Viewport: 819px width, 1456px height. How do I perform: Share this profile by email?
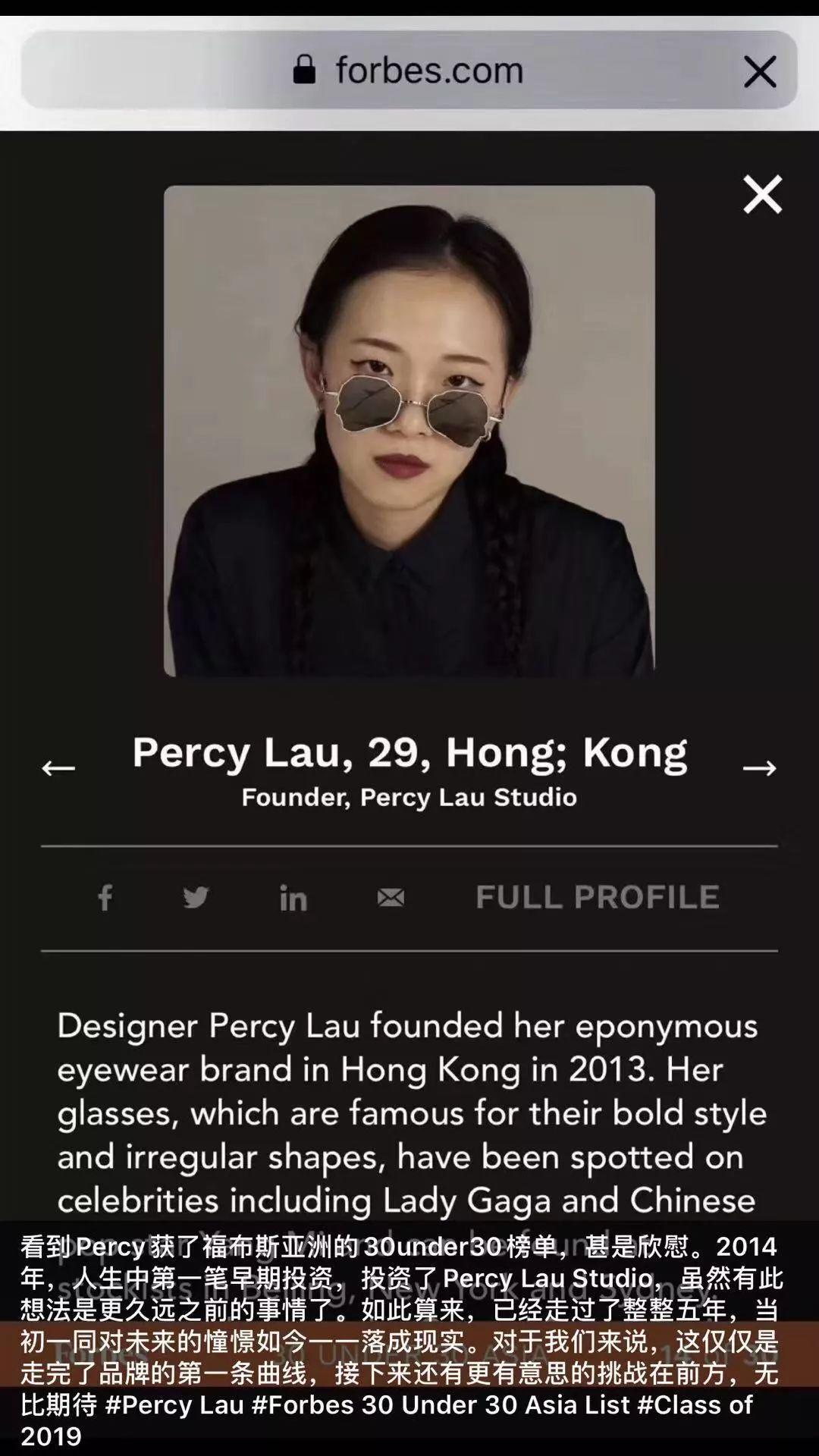[391, 898]
